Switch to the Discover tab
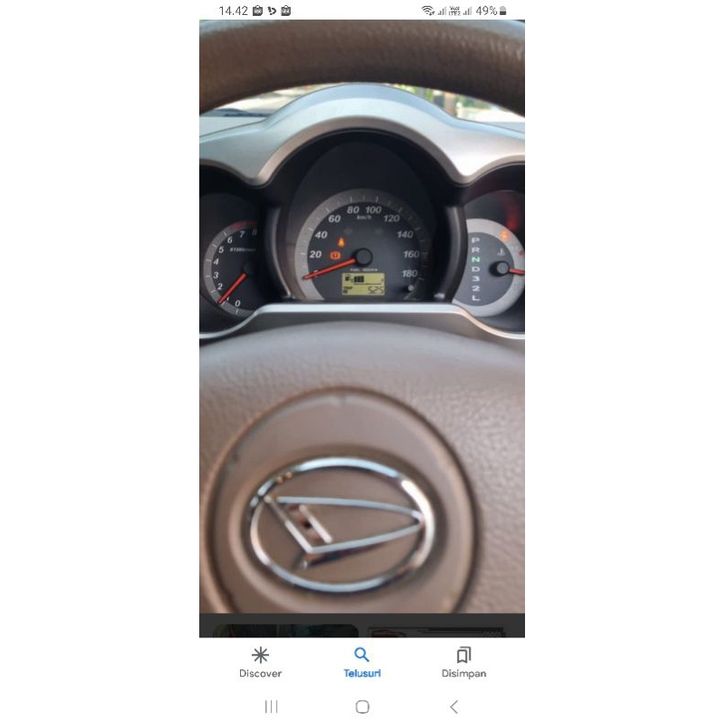The image size is (726, 726). [x=260, y=662]
